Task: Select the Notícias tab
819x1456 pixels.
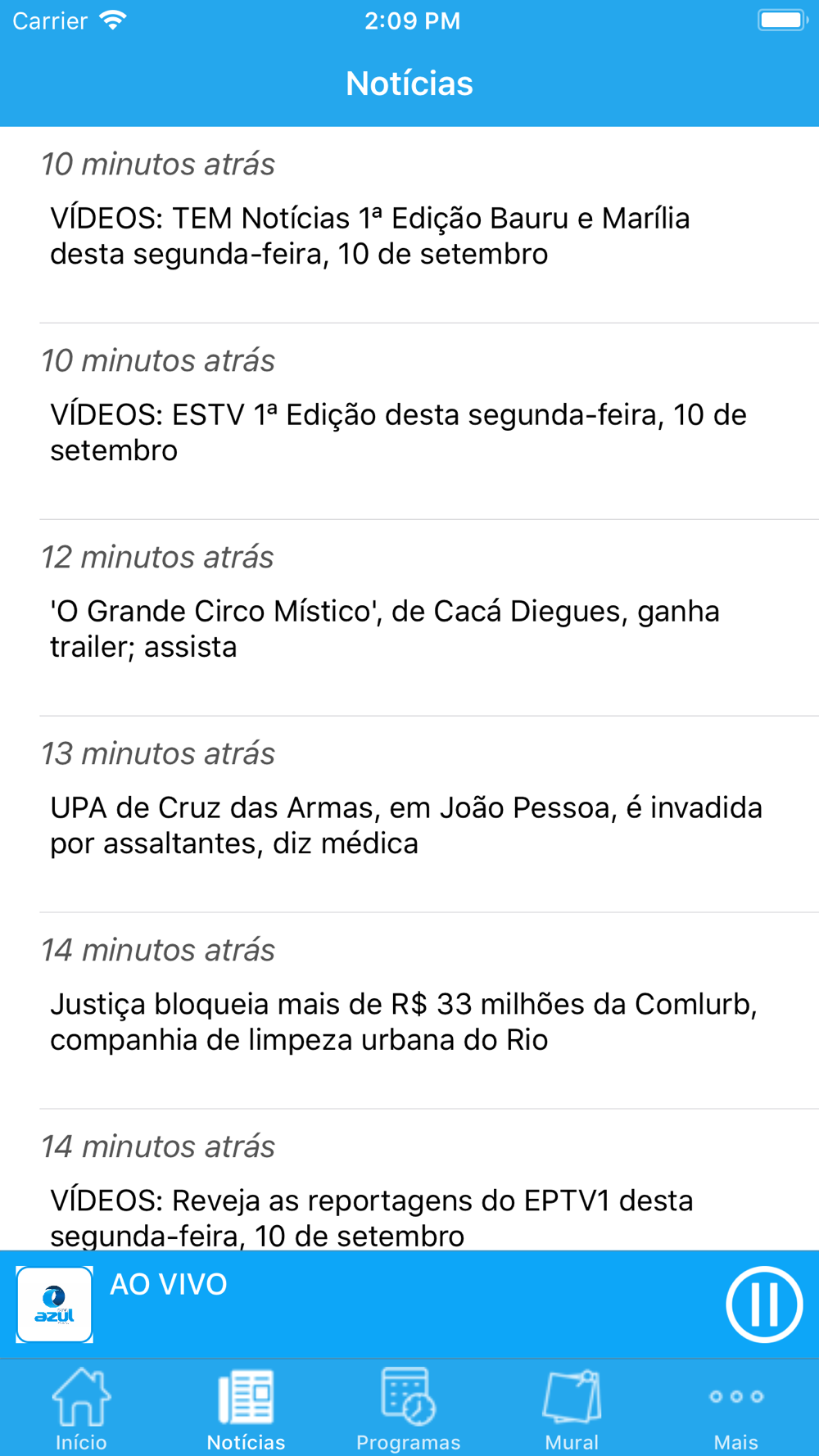Action: click(x=246, y=1409)
